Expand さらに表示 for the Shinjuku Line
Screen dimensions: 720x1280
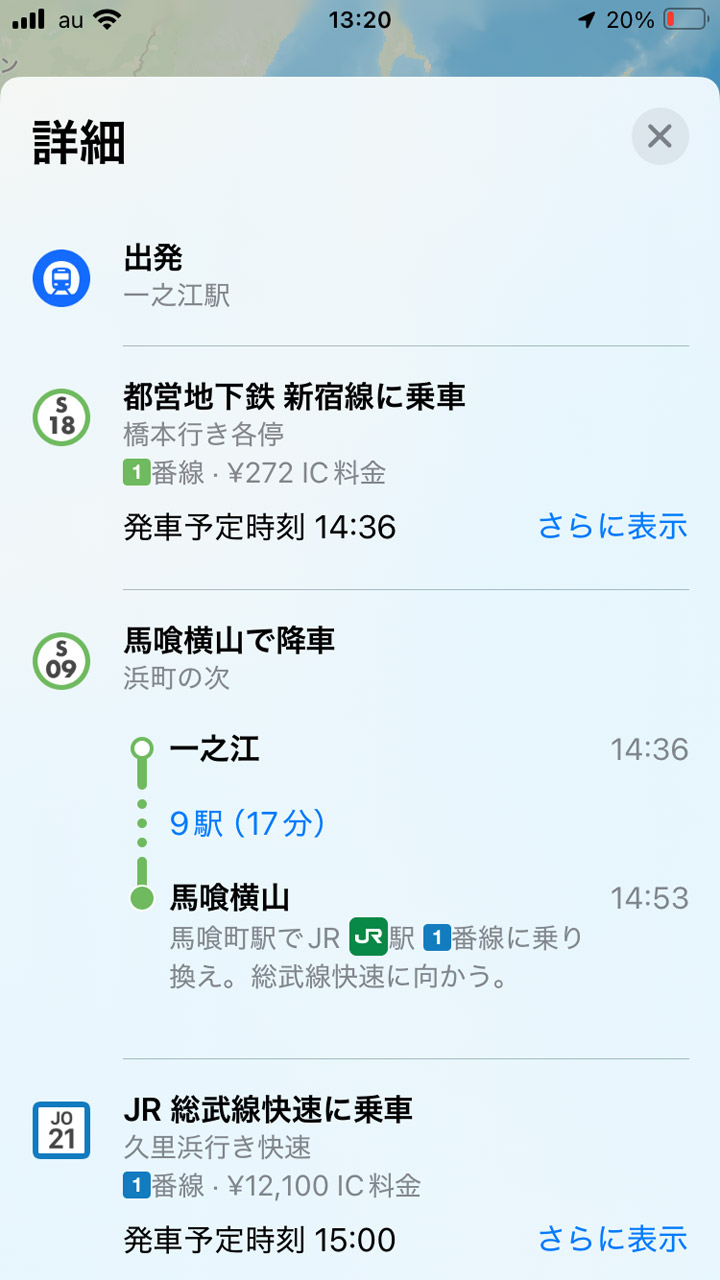(615, 526)
